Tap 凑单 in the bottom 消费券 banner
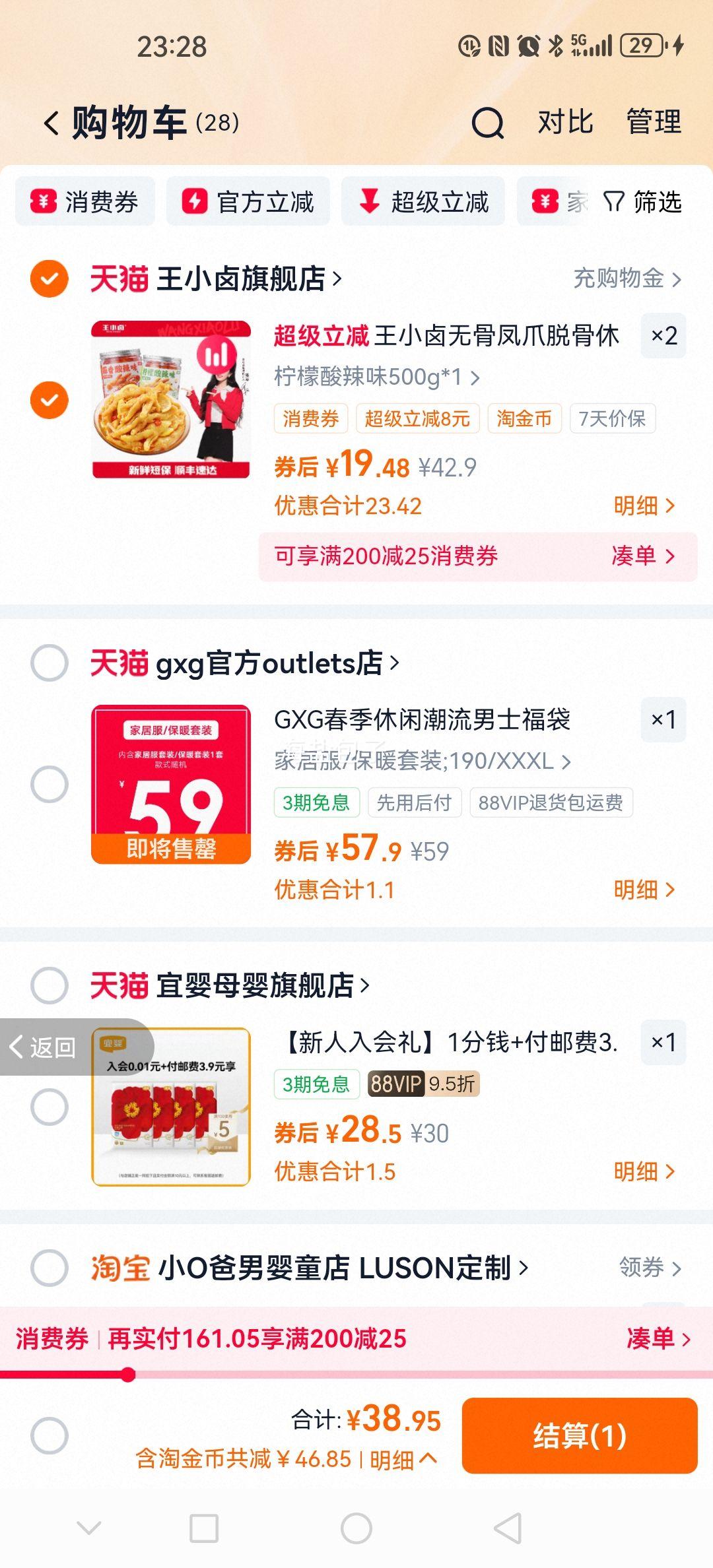This screenshot has width=713, height=1568. coord(658,1338)
